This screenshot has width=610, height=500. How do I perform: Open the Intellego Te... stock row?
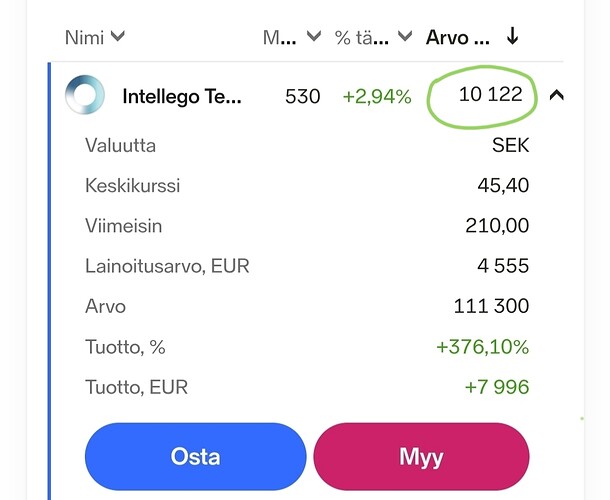click(x=181, y=97)
